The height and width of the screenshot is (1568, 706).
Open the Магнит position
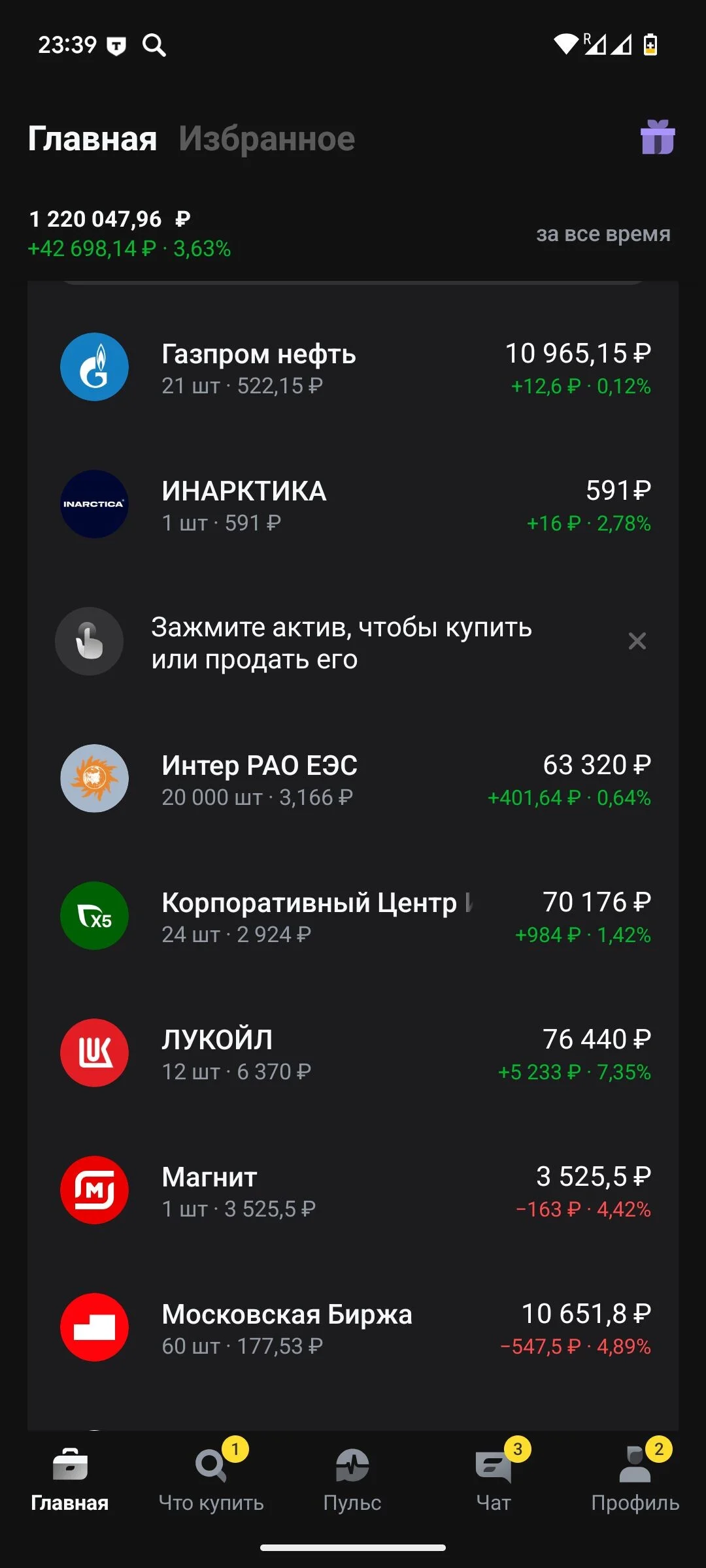point(353,1191)
